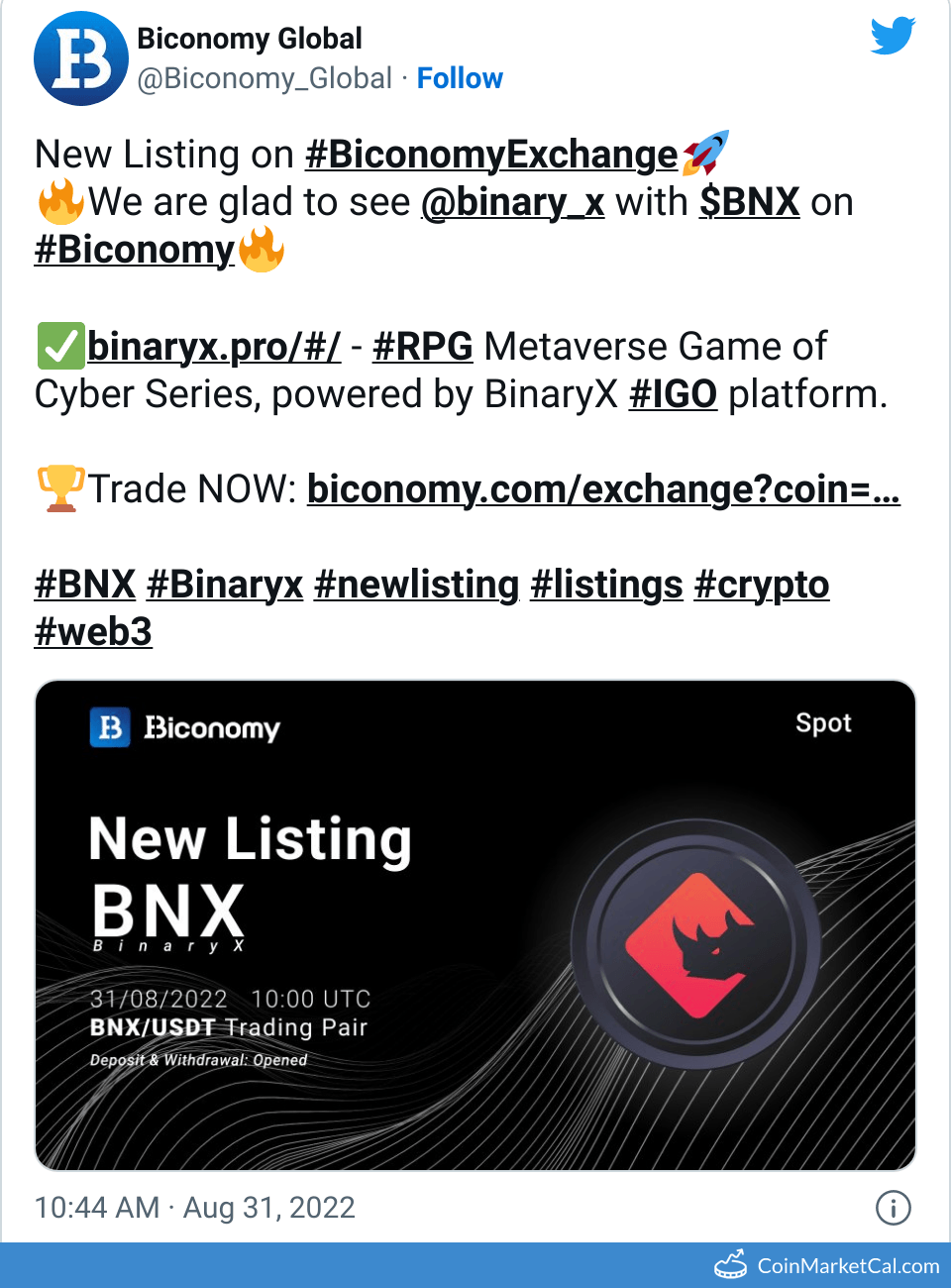Open the binaryx.pro/#/ link
This screenshot has height=1288, width=951.
(214, 347)
